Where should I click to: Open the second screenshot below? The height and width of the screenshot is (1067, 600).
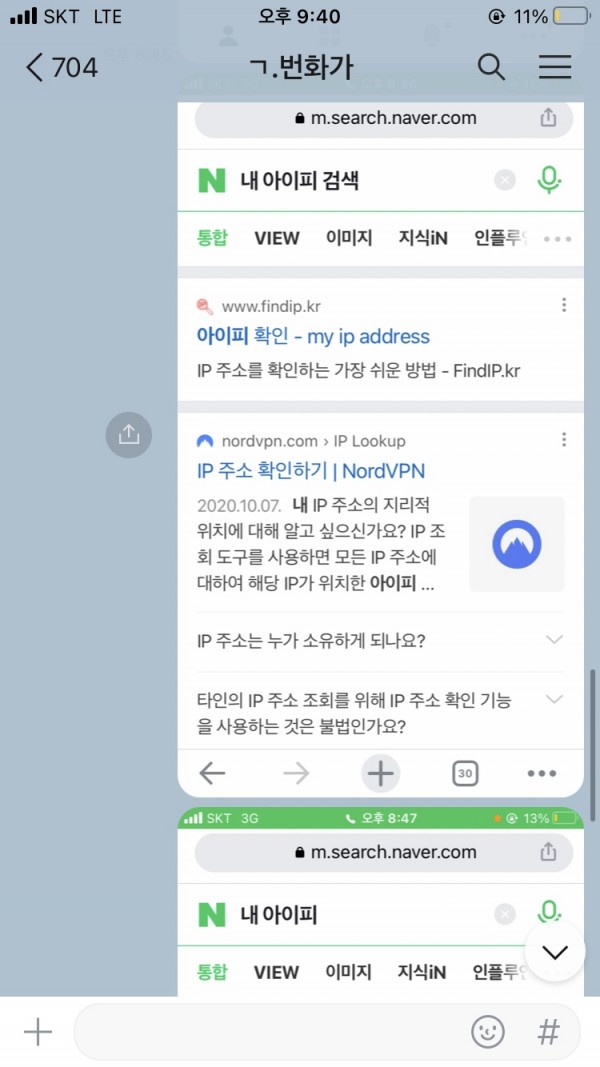click(x=380, y=900)
